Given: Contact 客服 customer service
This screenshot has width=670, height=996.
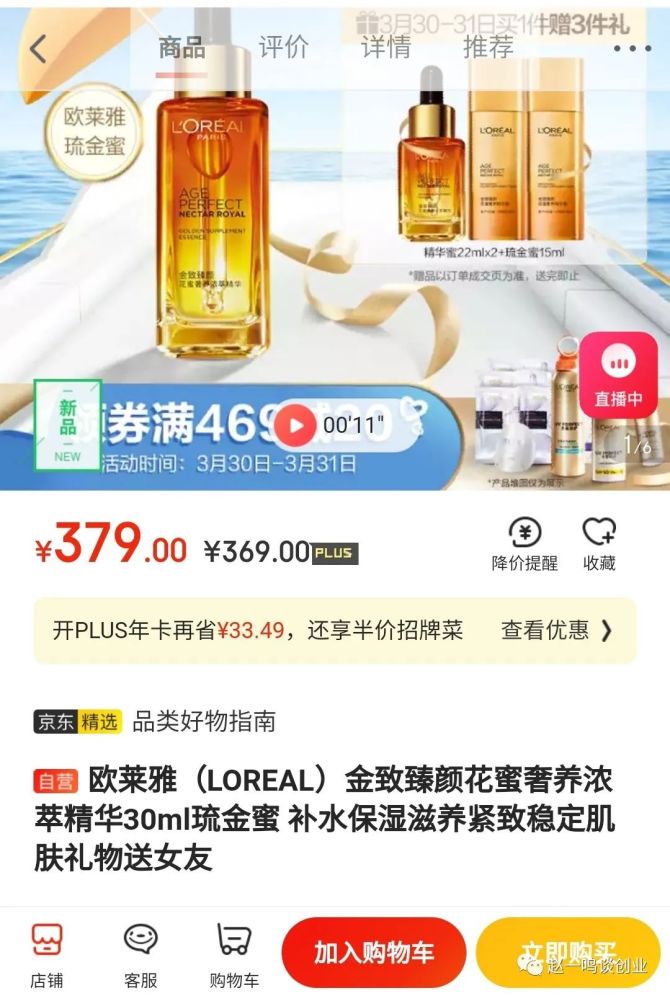Looking at the screenshot, I should [140, 953].
